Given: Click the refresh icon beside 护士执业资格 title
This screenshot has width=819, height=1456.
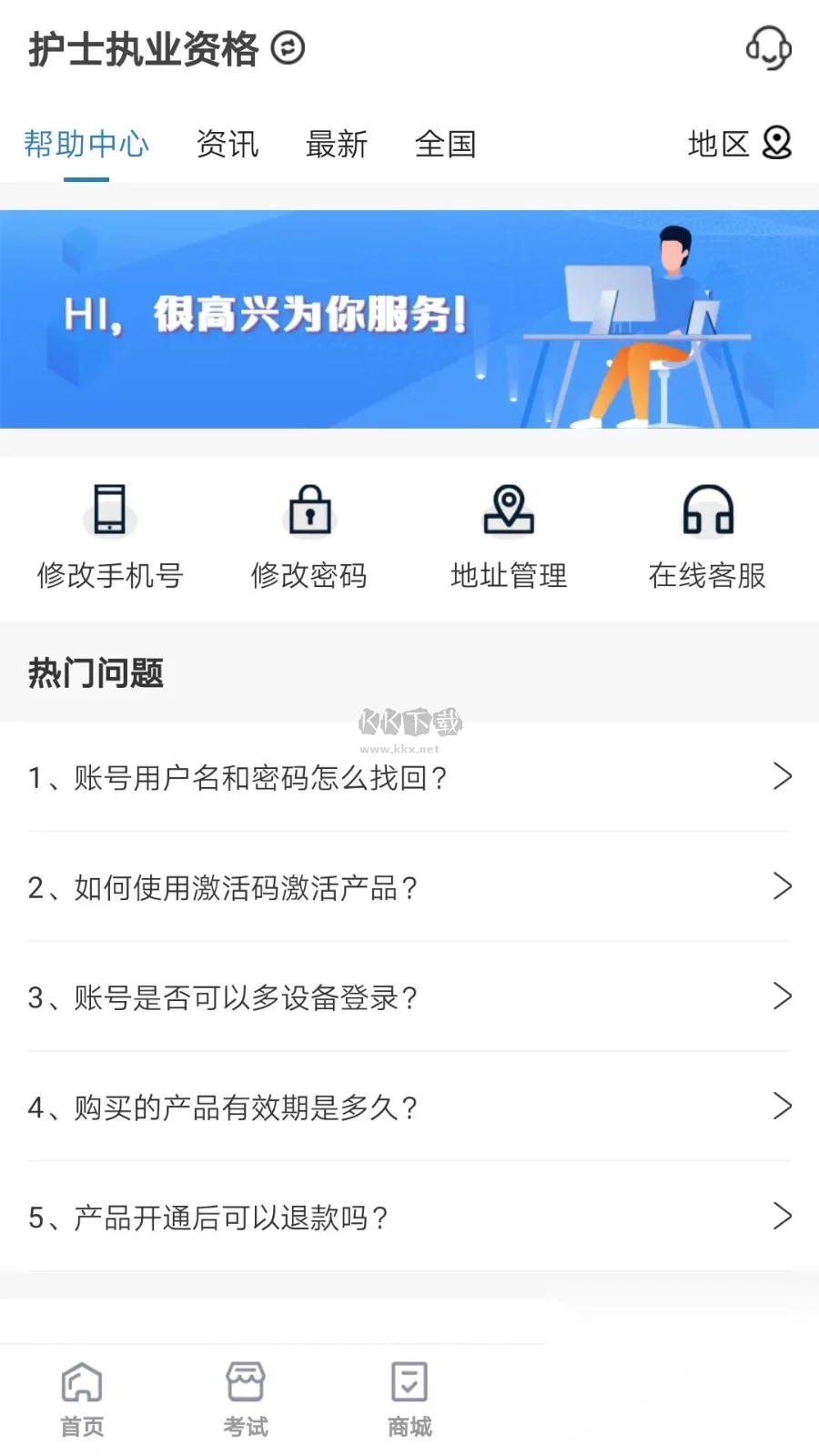Looking at the screenshot, I should coord(288,48).
